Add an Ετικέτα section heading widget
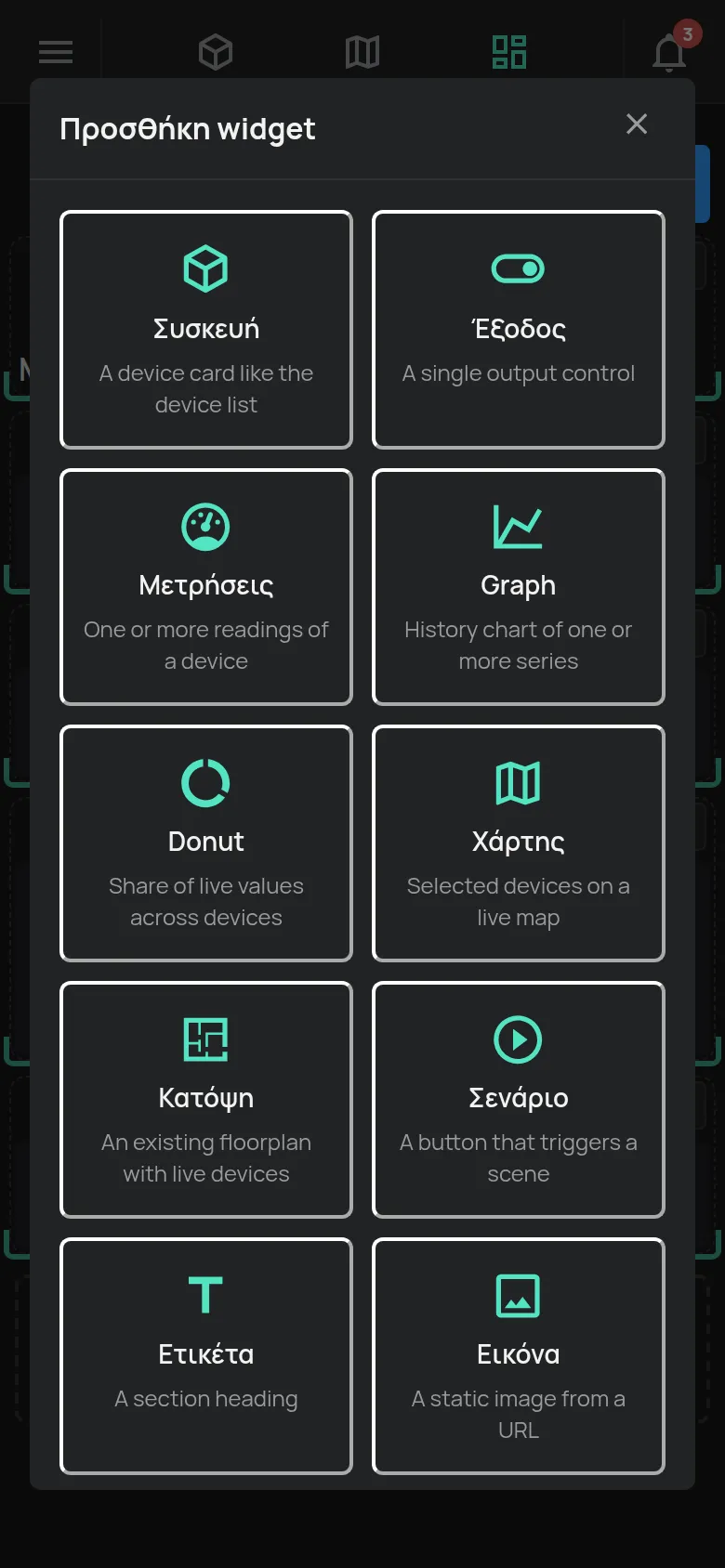The width and height of the screenshot is (725, 1568). 206,1356
